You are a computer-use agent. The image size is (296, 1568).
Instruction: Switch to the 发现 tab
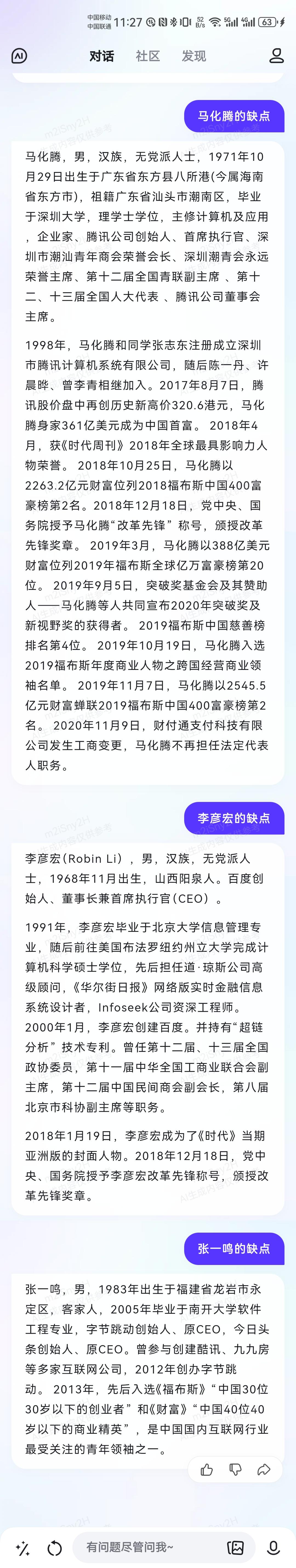coord(194,56)
